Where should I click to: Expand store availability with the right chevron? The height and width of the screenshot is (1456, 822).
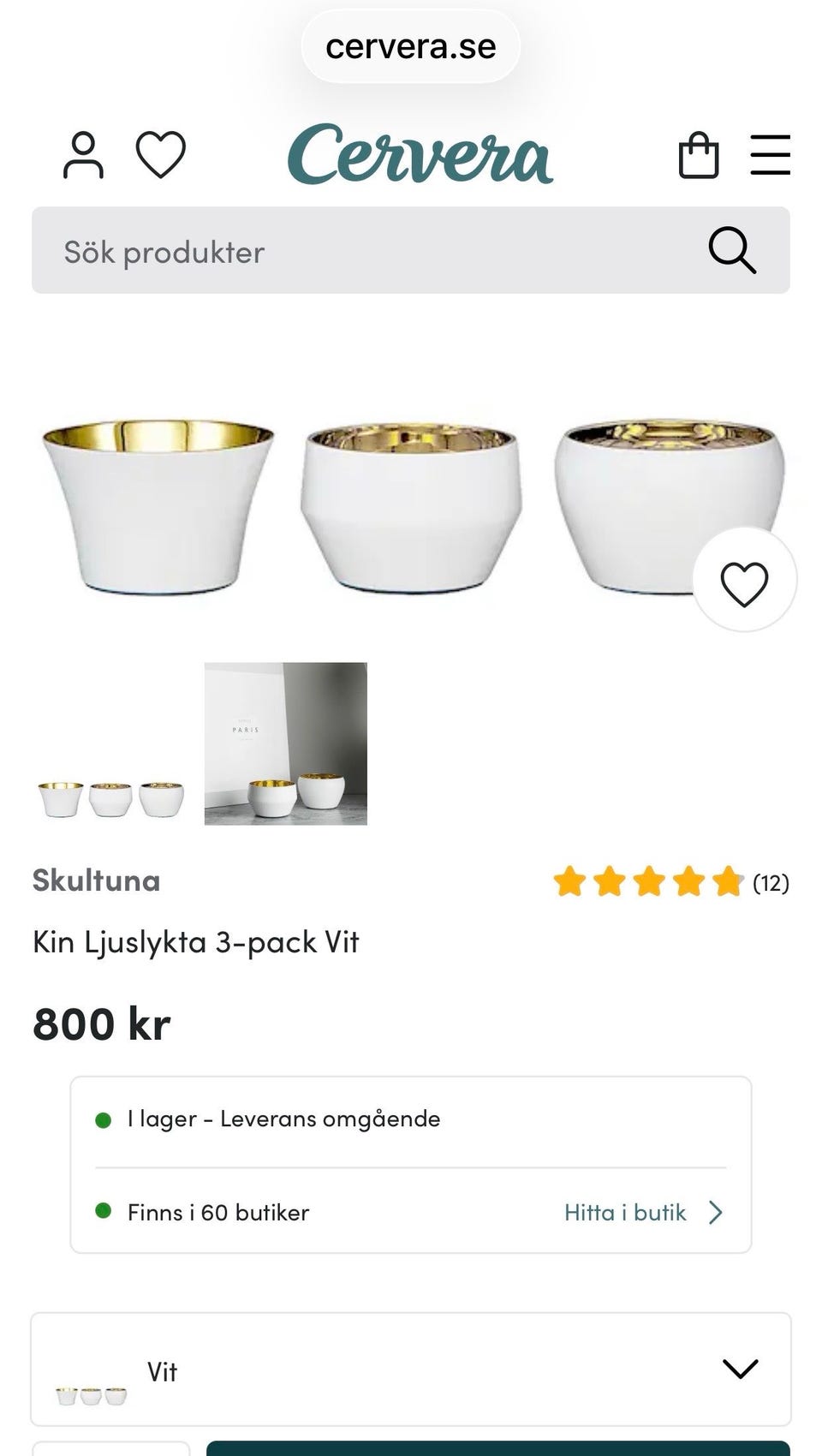716,1212
